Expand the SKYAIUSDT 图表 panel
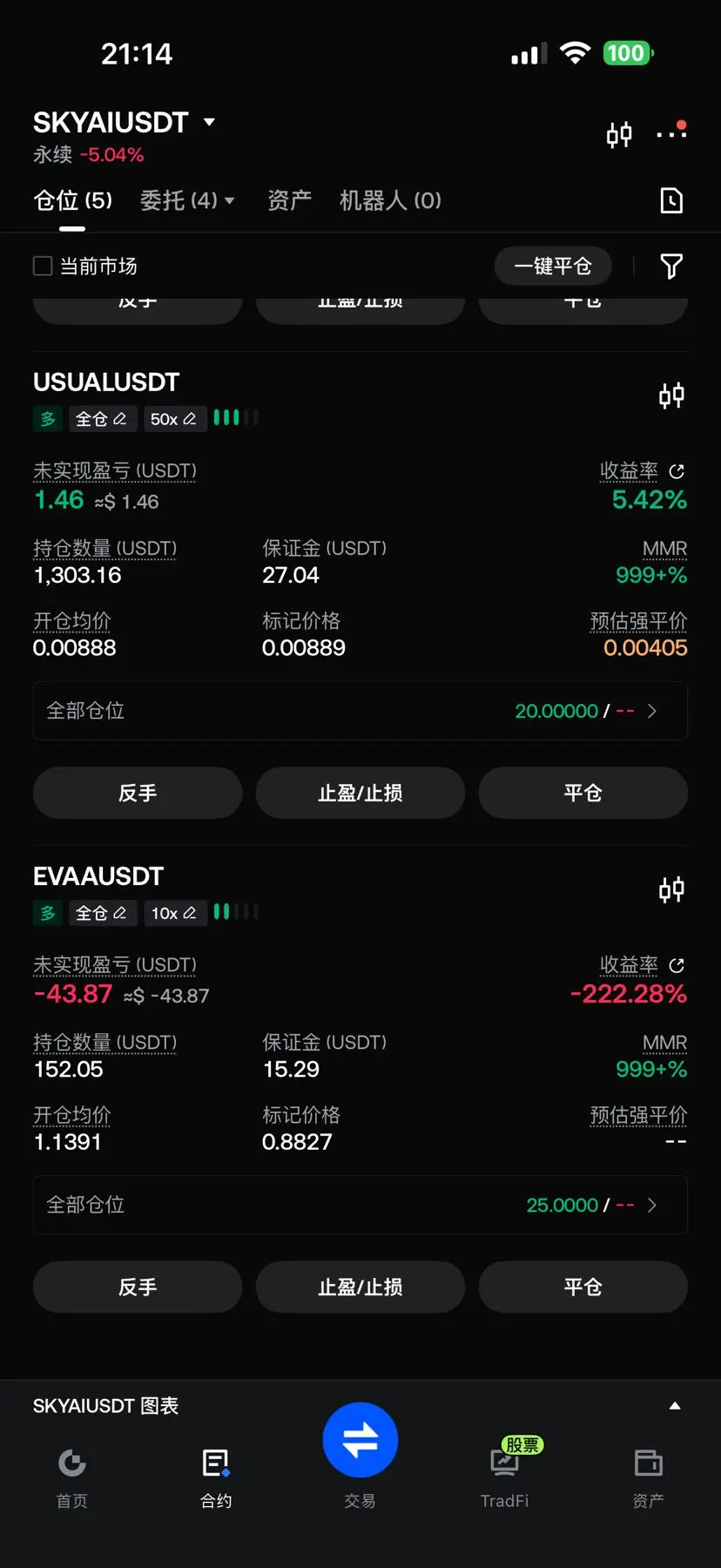721x1568 pixels. [675, 1406]
